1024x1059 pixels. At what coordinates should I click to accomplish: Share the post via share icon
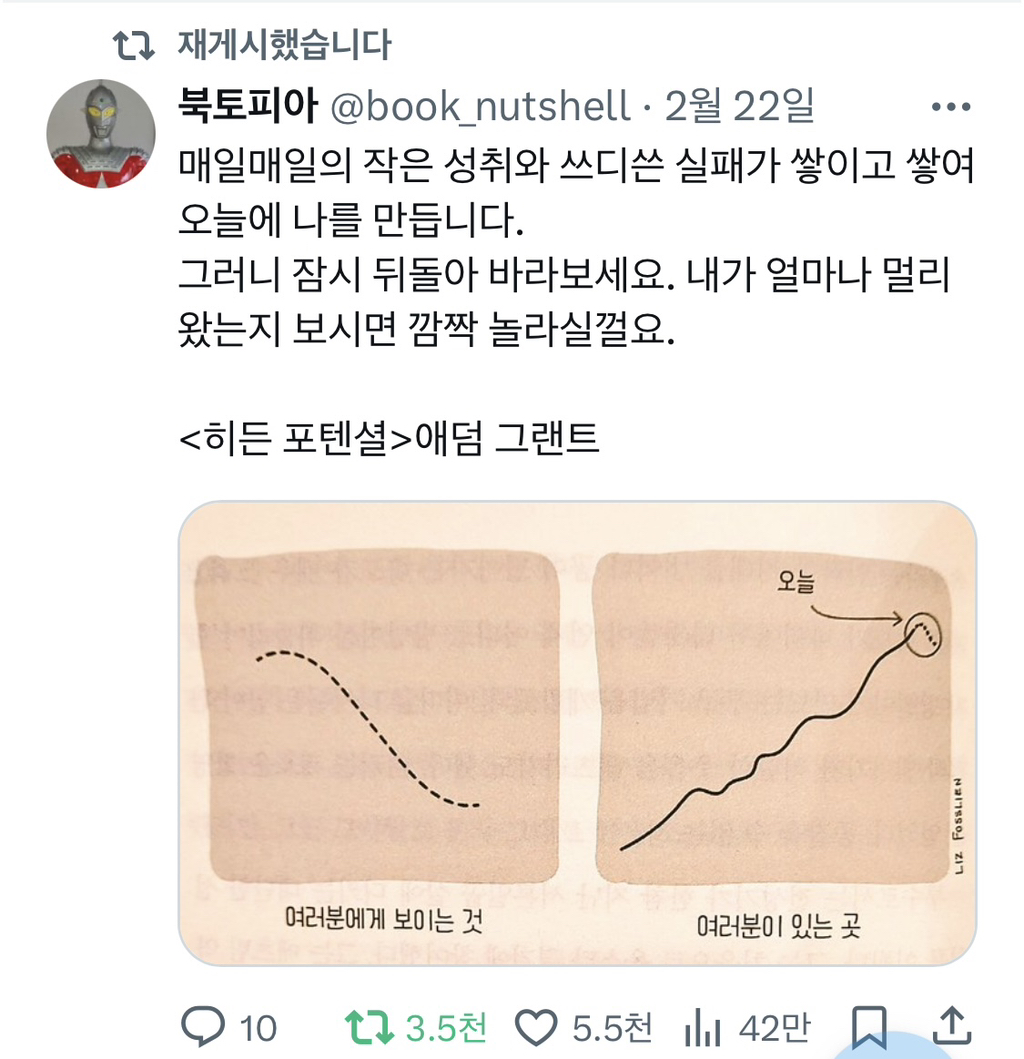[x=952, y=1026]
